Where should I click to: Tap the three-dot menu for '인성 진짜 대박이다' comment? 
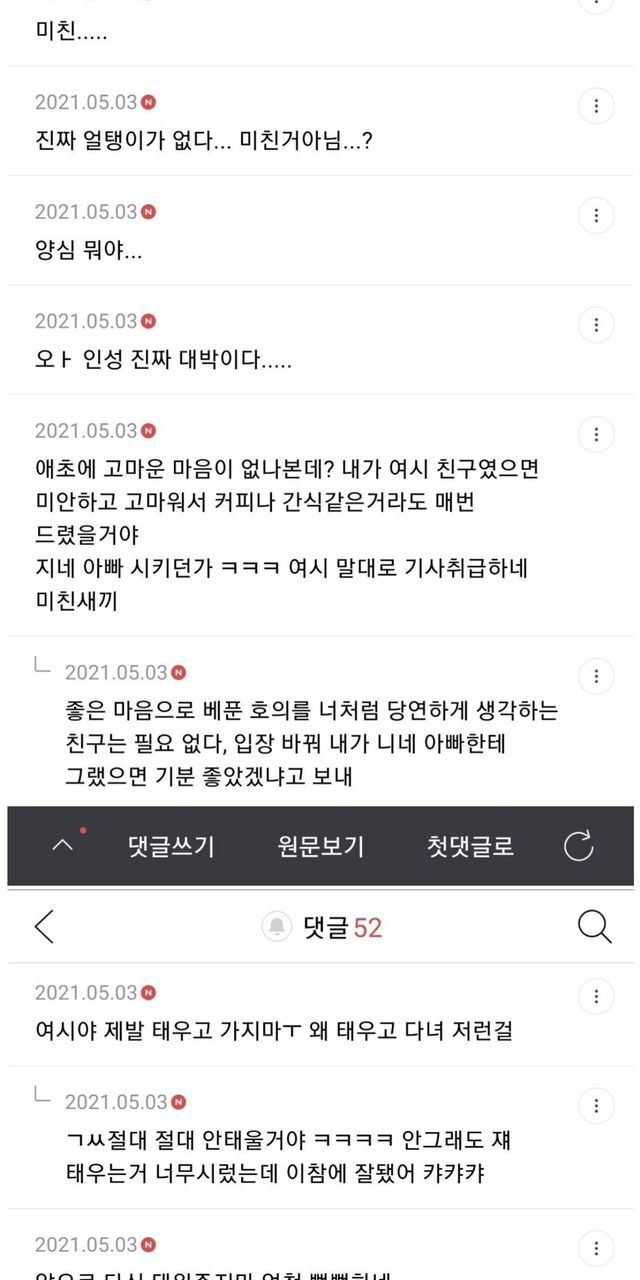[x=596, y=325]
